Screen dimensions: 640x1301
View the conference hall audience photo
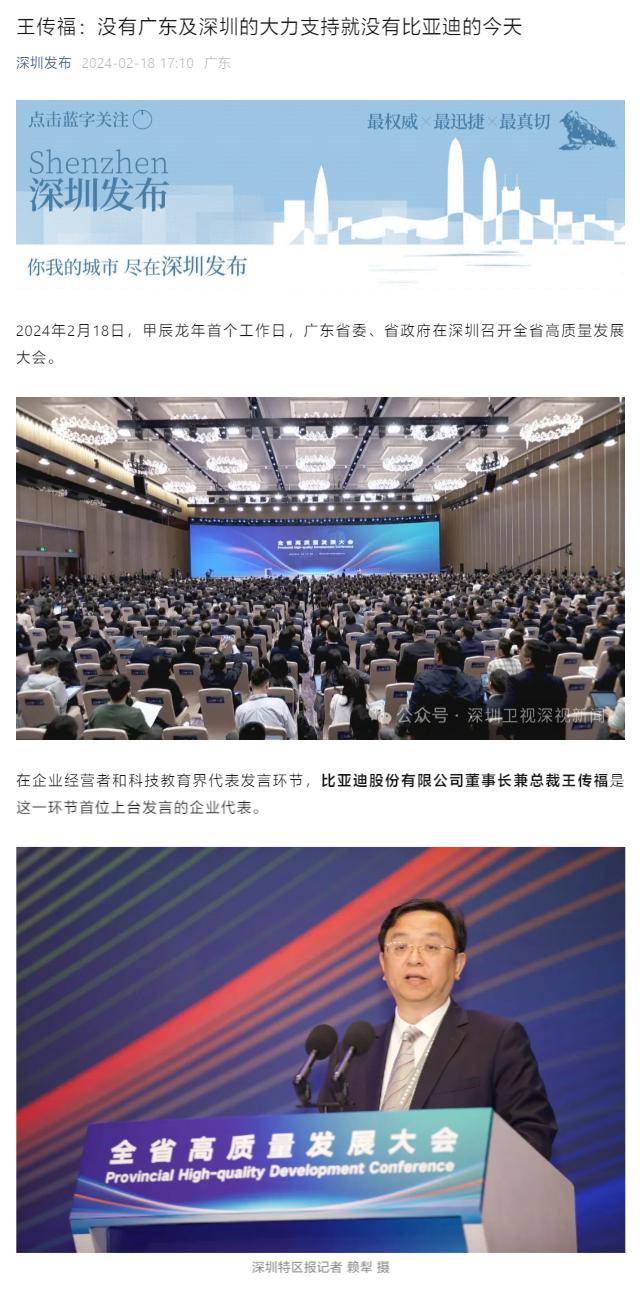coord(320,568)
